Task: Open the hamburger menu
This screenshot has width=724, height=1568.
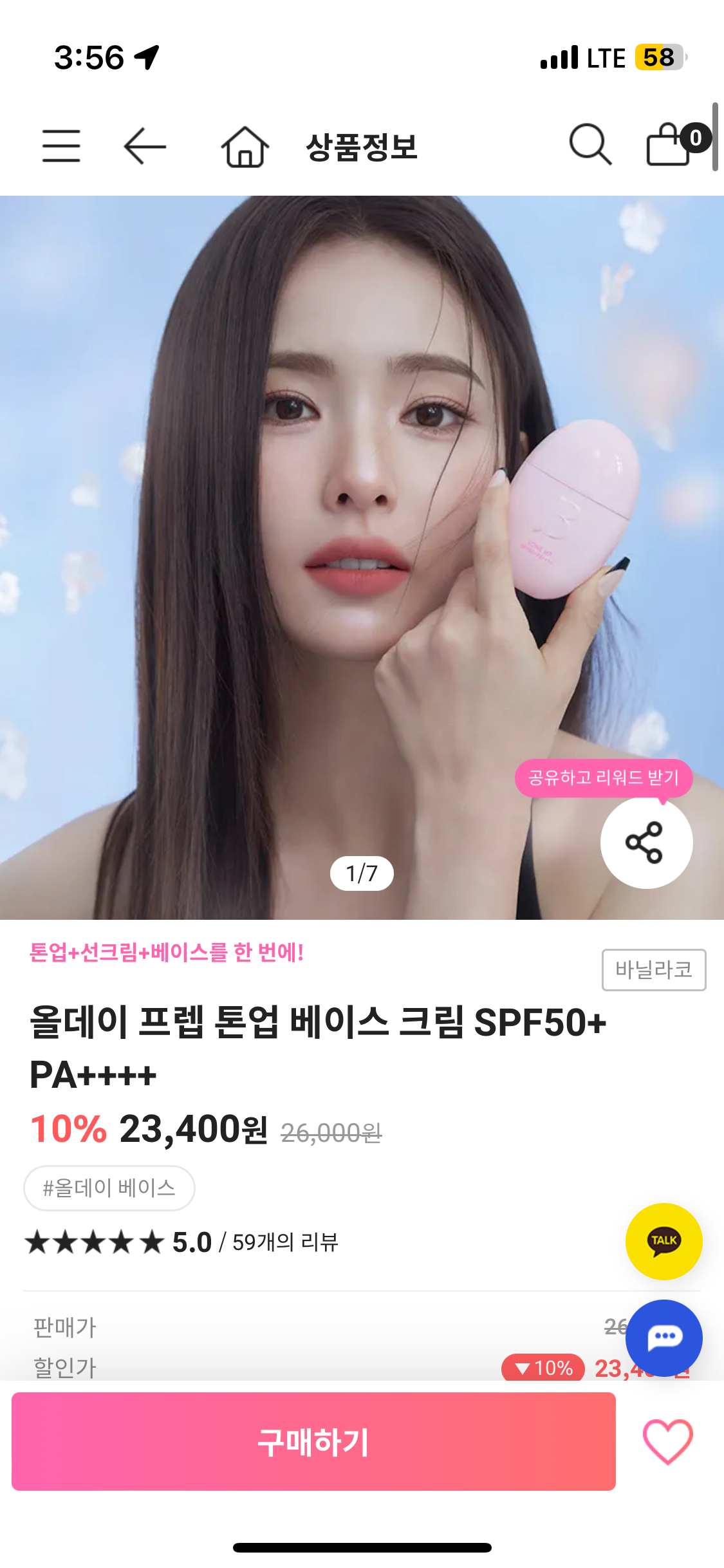Action: [61, 146]
